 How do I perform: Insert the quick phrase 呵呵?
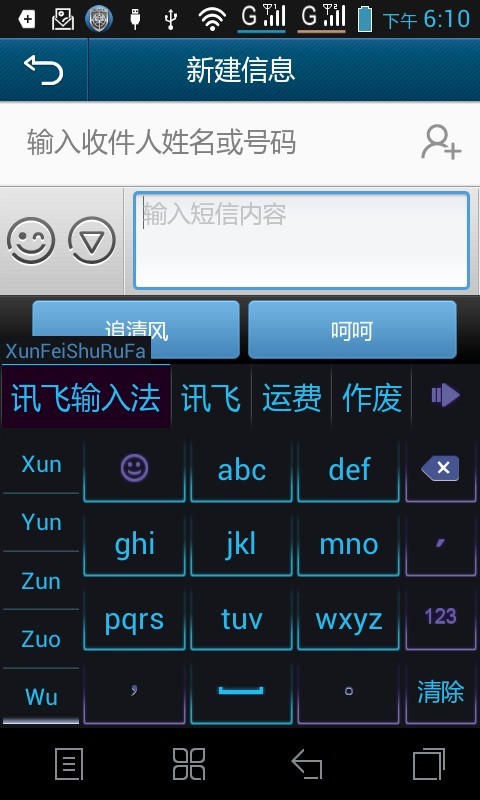(x=352, y=330)
